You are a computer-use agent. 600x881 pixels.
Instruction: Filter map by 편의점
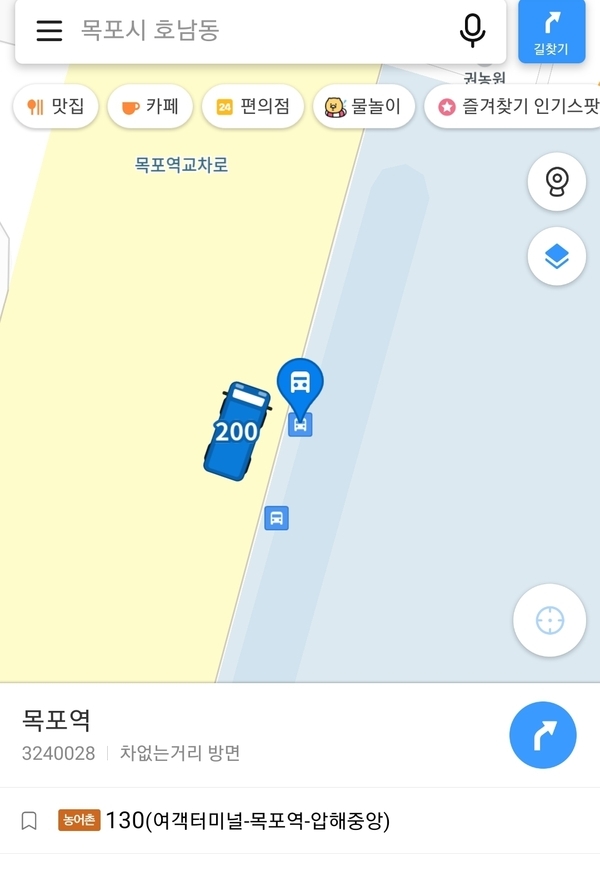(x=252, y=107)
